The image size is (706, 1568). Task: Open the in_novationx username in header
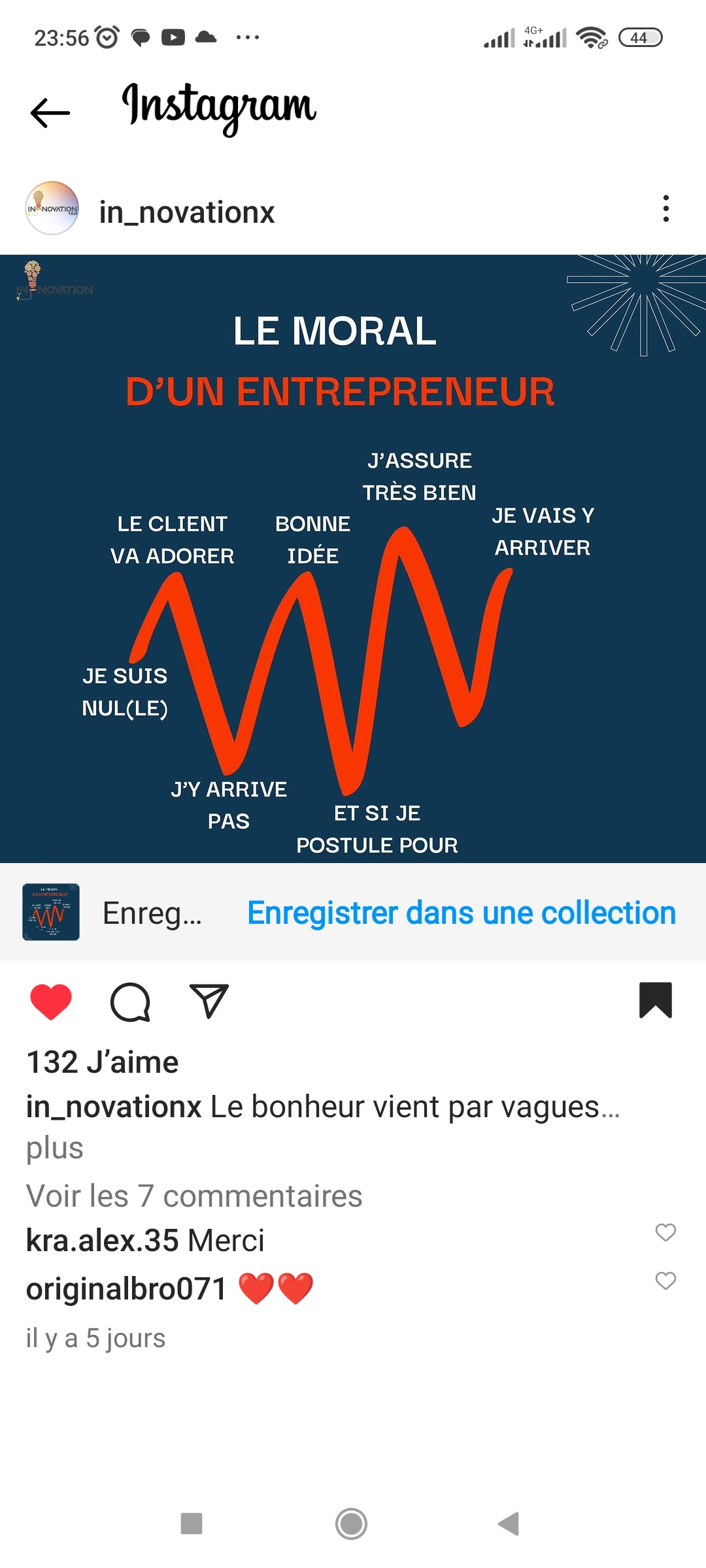click(x=187, y=212)
